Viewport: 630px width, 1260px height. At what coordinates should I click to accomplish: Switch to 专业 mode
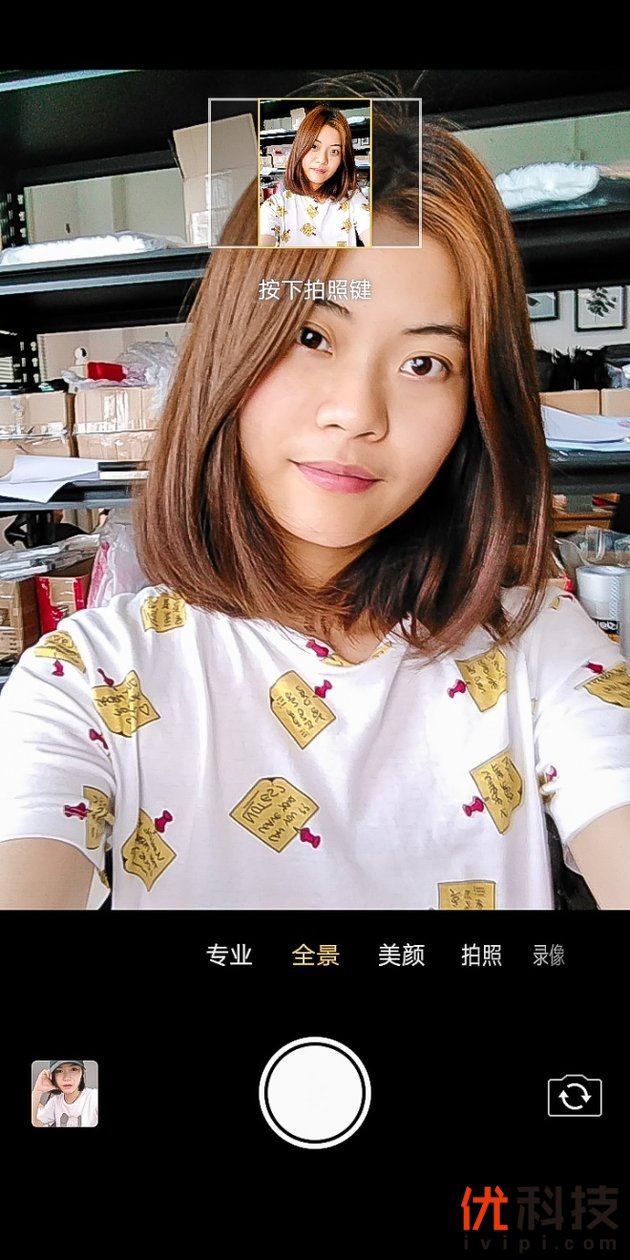tap(229, 955)
